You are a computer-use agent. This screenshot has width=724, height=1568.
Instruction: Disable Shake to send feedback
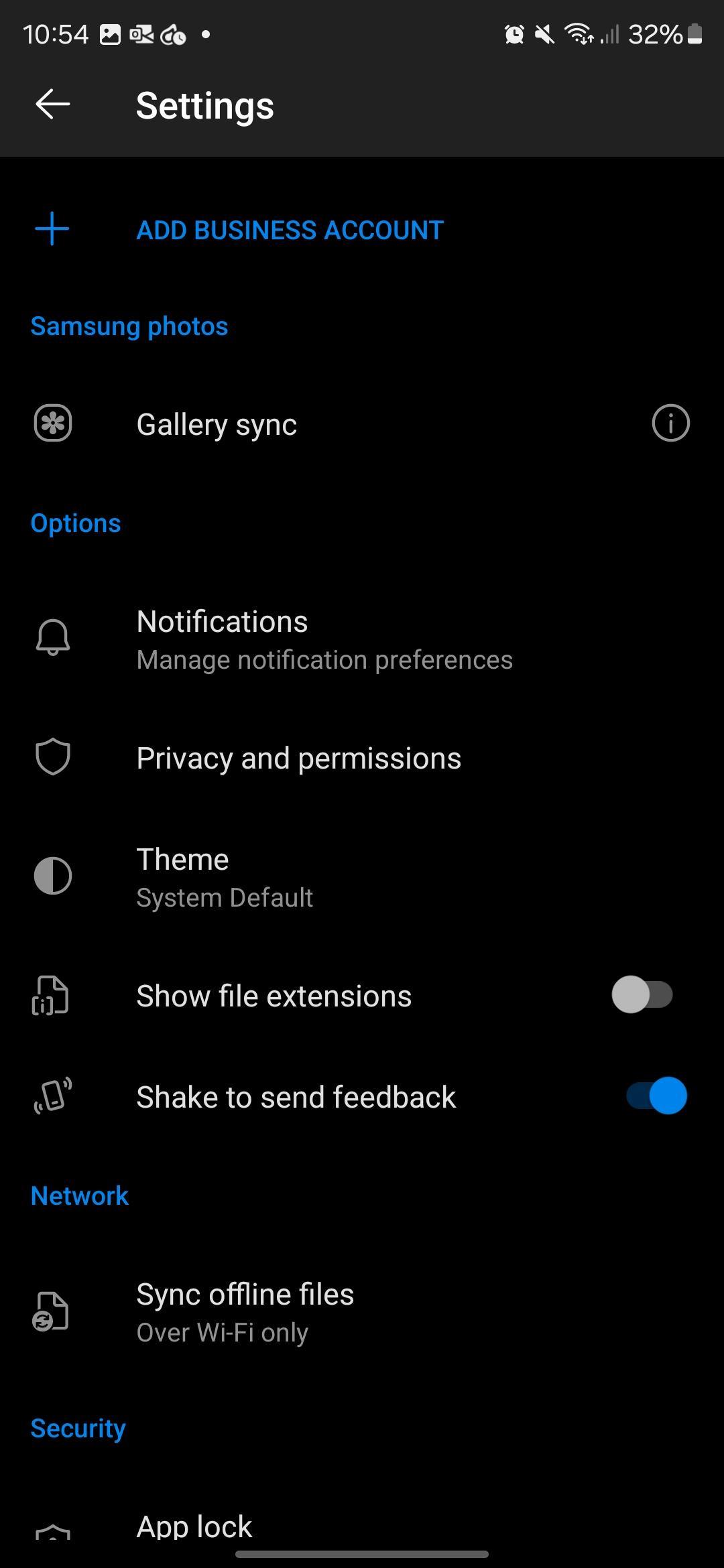coord(656,1096)
